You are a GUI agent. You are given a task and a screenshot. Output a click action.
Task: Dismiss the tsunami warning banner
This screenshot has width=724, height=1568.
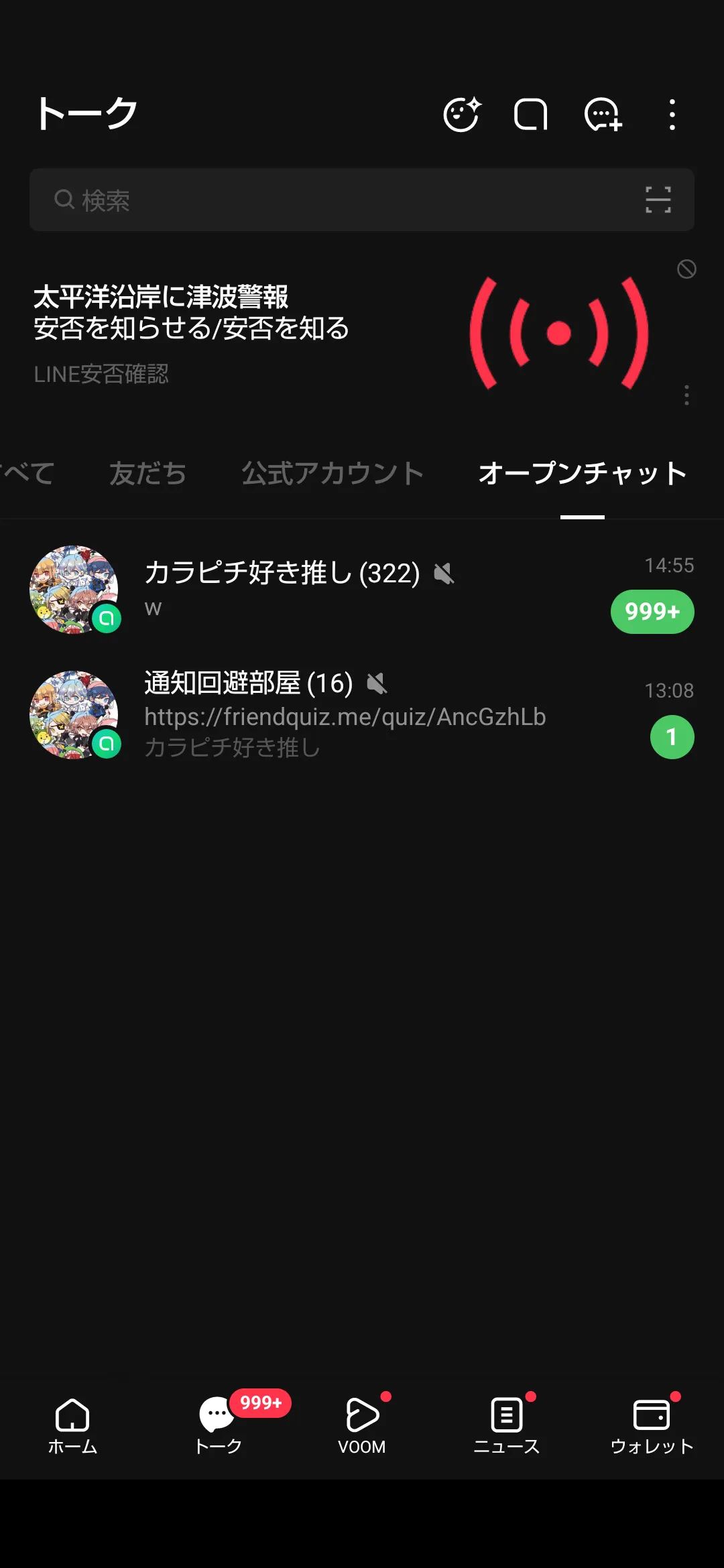point(686,269)
